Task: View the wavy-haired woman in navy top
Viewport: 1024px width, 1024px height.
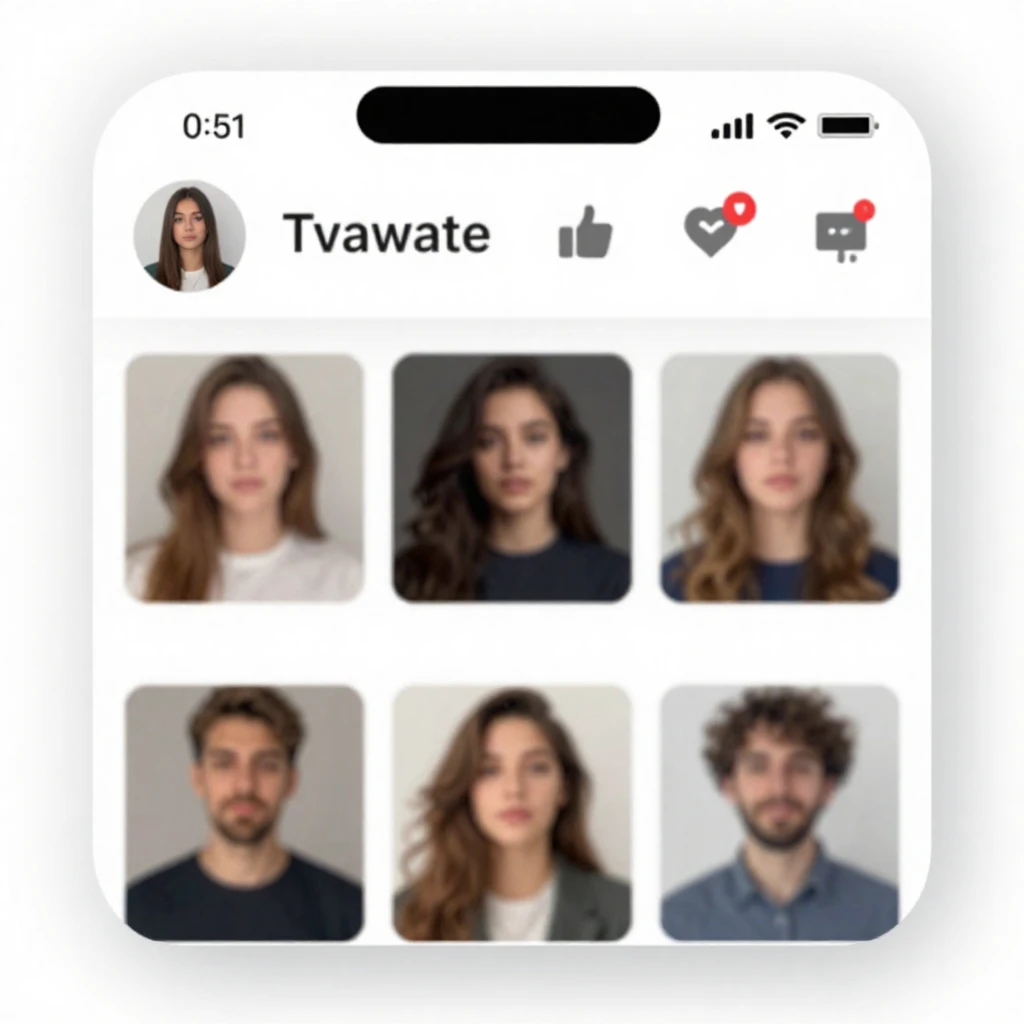Action: point(780,478)
